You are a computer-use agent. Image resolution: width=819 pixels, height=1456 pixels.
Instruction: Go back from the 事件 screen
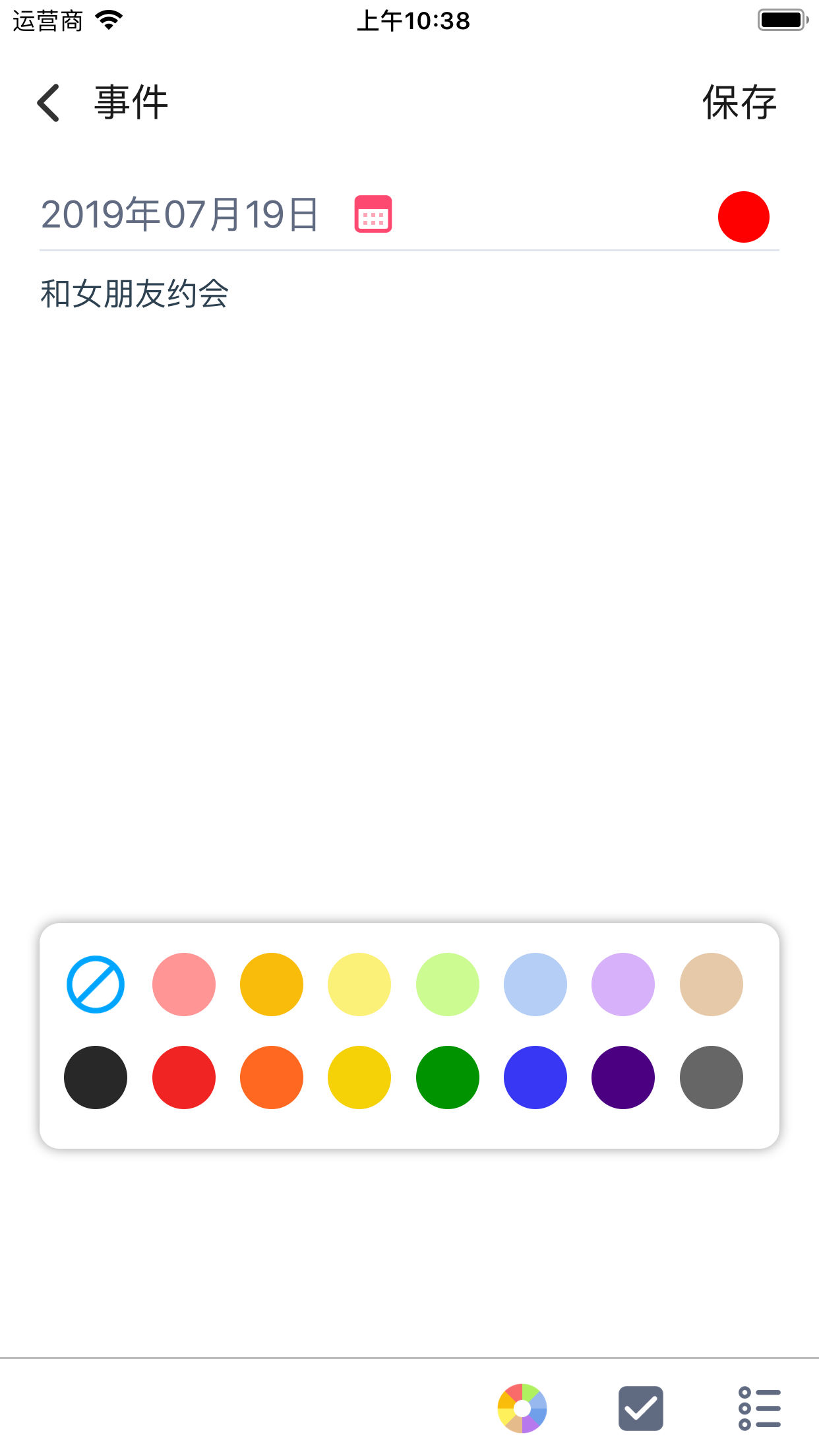49,103
